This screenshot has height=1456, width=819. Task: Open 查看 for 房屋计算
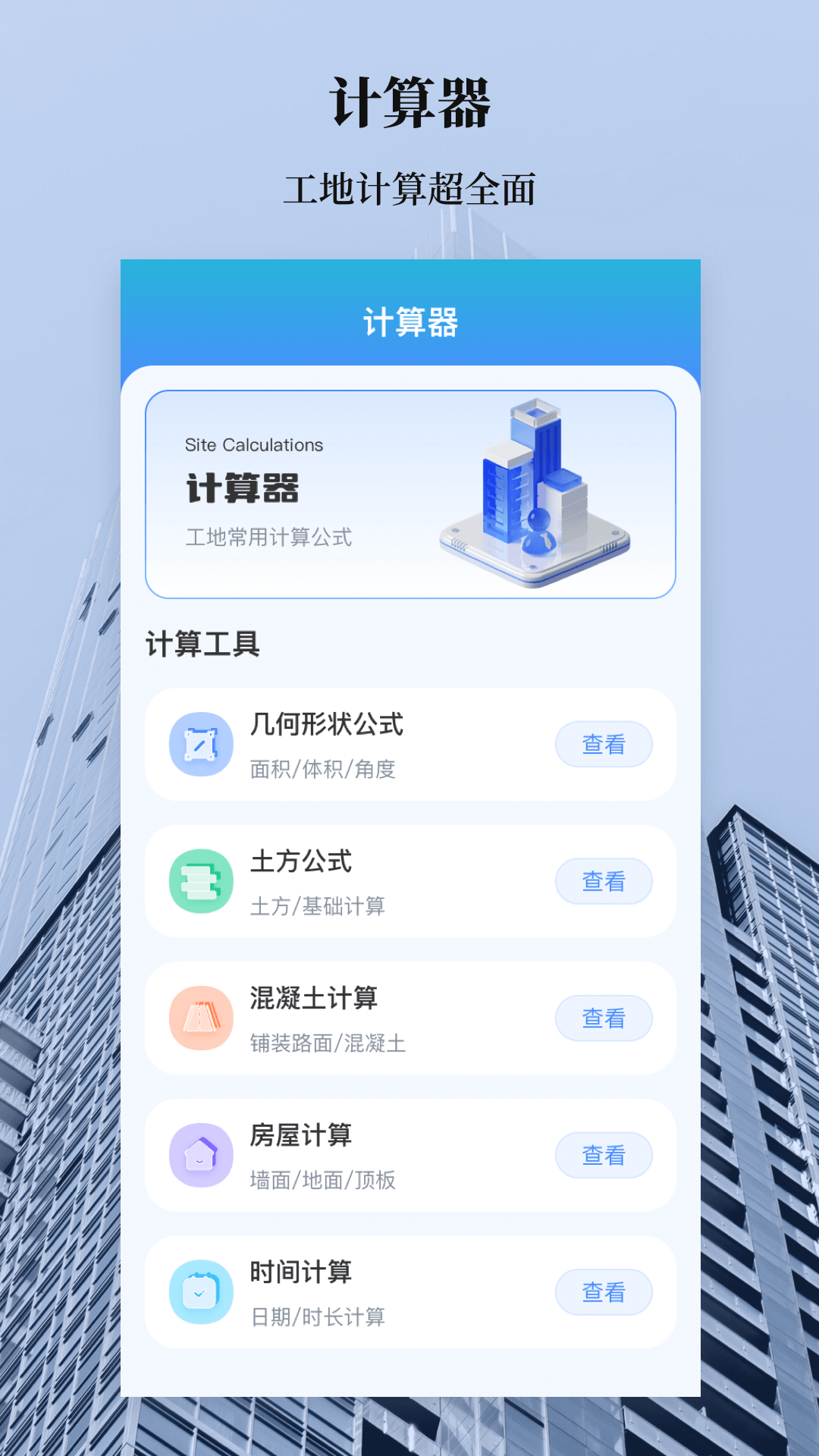[x=604, y=1155]
